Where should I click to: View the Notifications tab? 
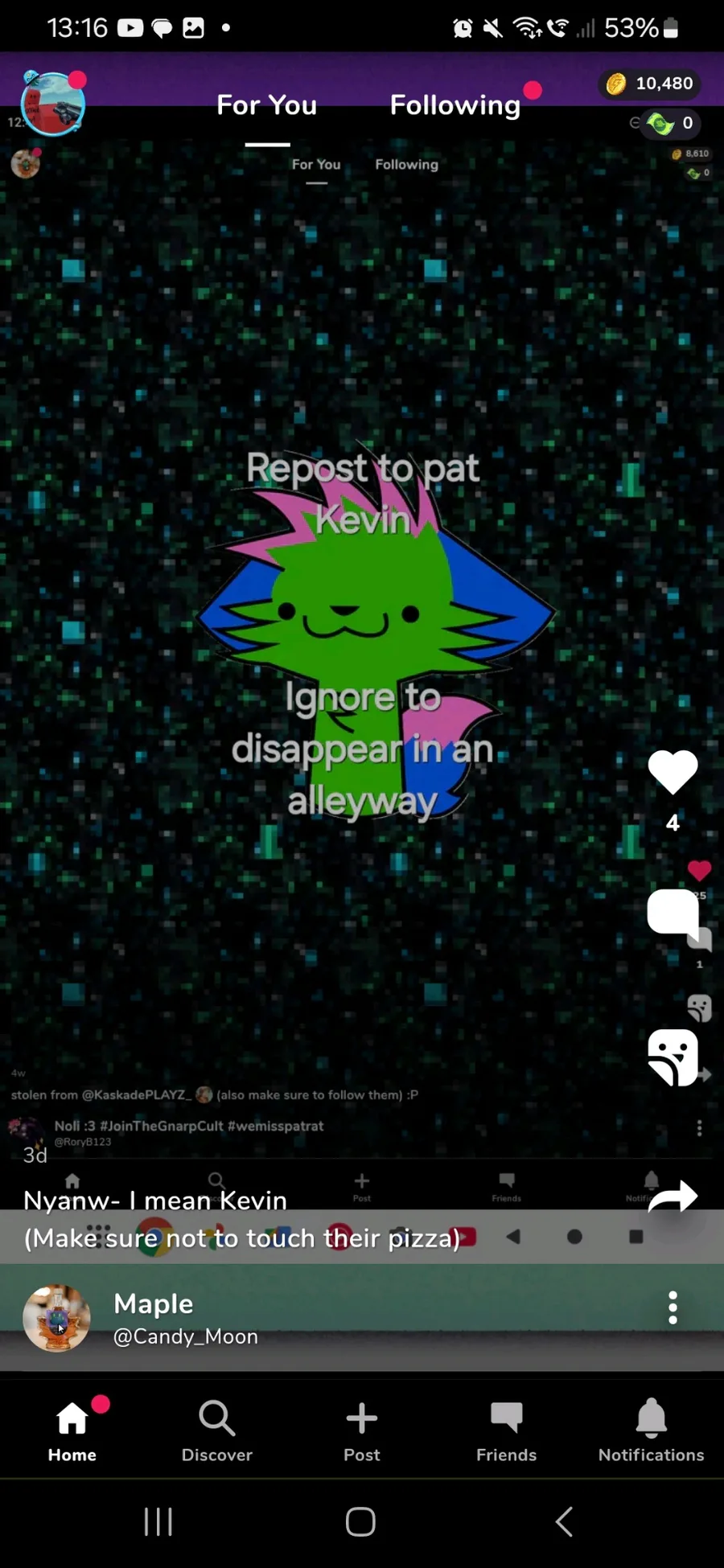click(x=652, y=1430)
